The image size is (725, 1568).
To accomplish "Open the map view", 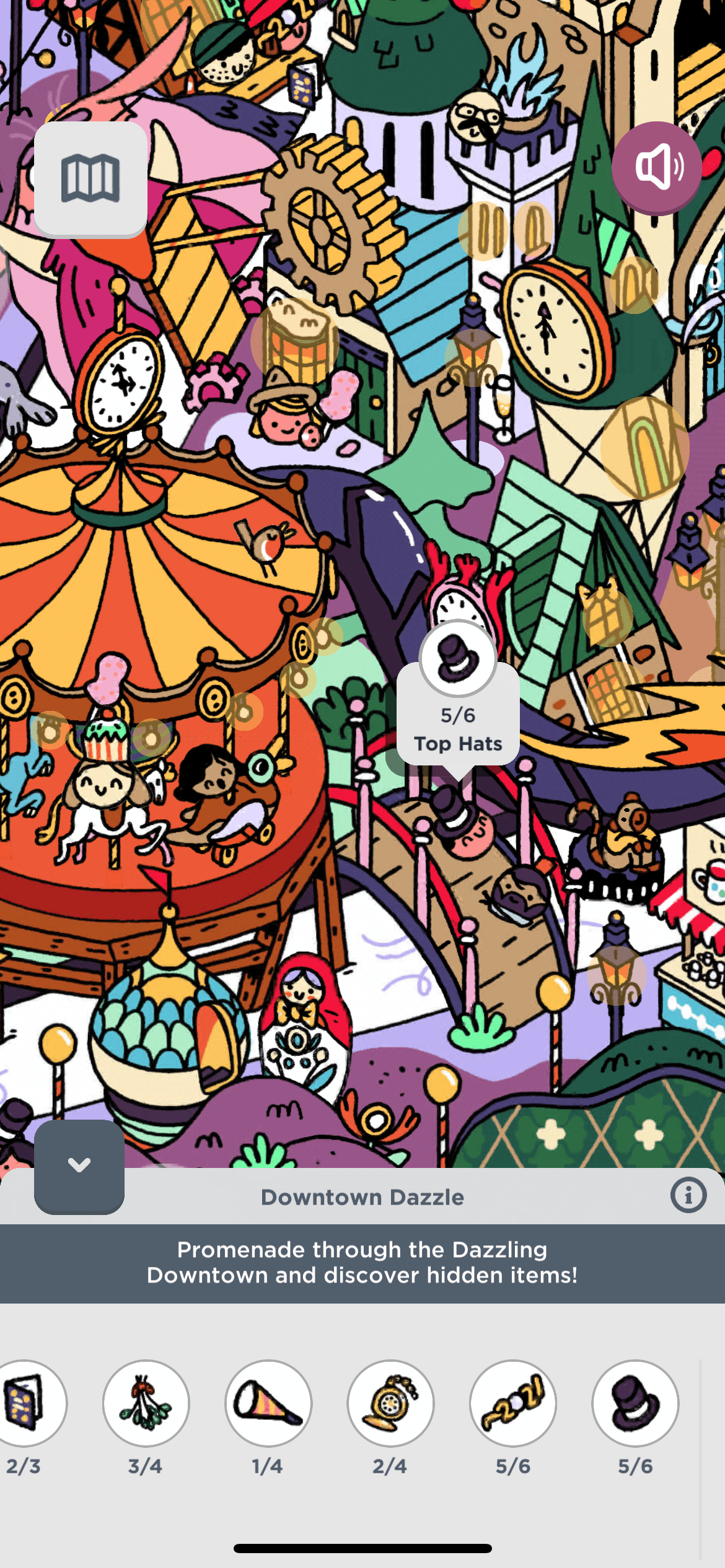I will tap(90, 179).
